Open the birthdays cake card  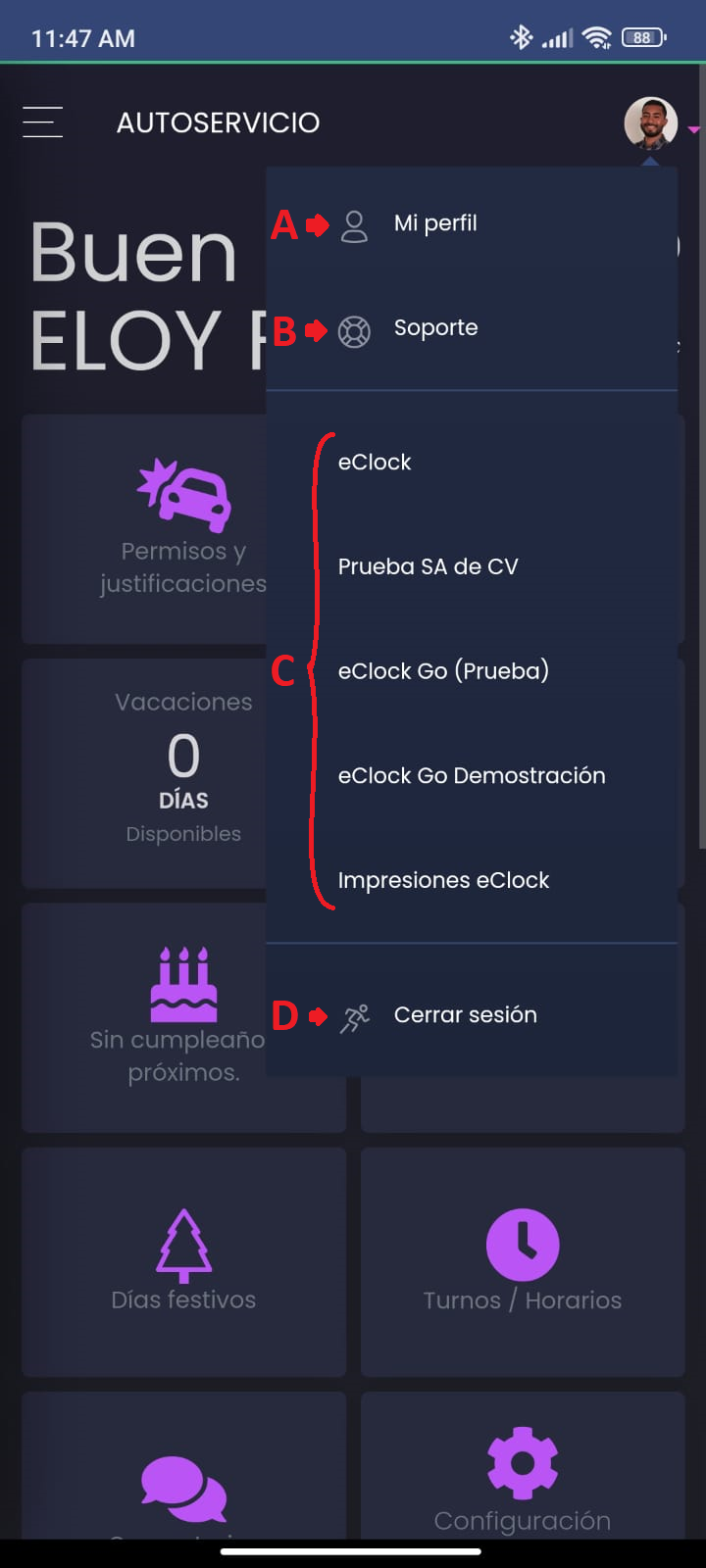point(144,1017)
